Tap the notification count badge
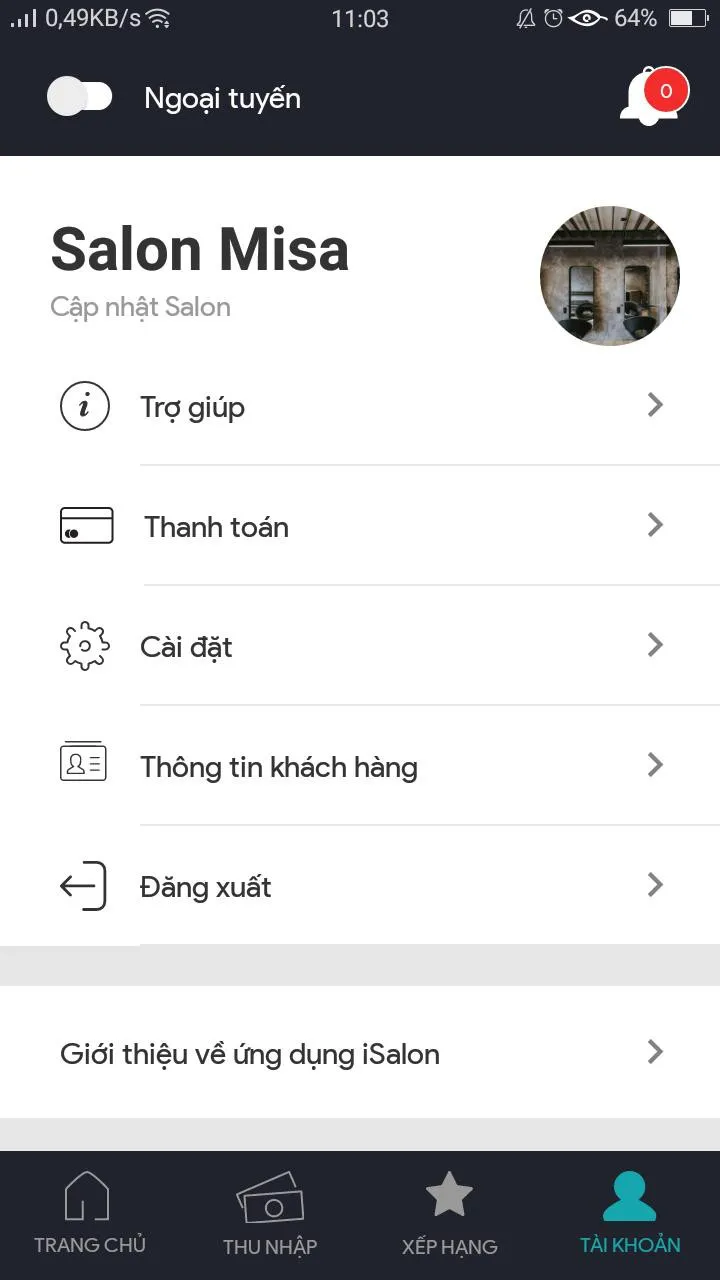 tap(666, 89)
